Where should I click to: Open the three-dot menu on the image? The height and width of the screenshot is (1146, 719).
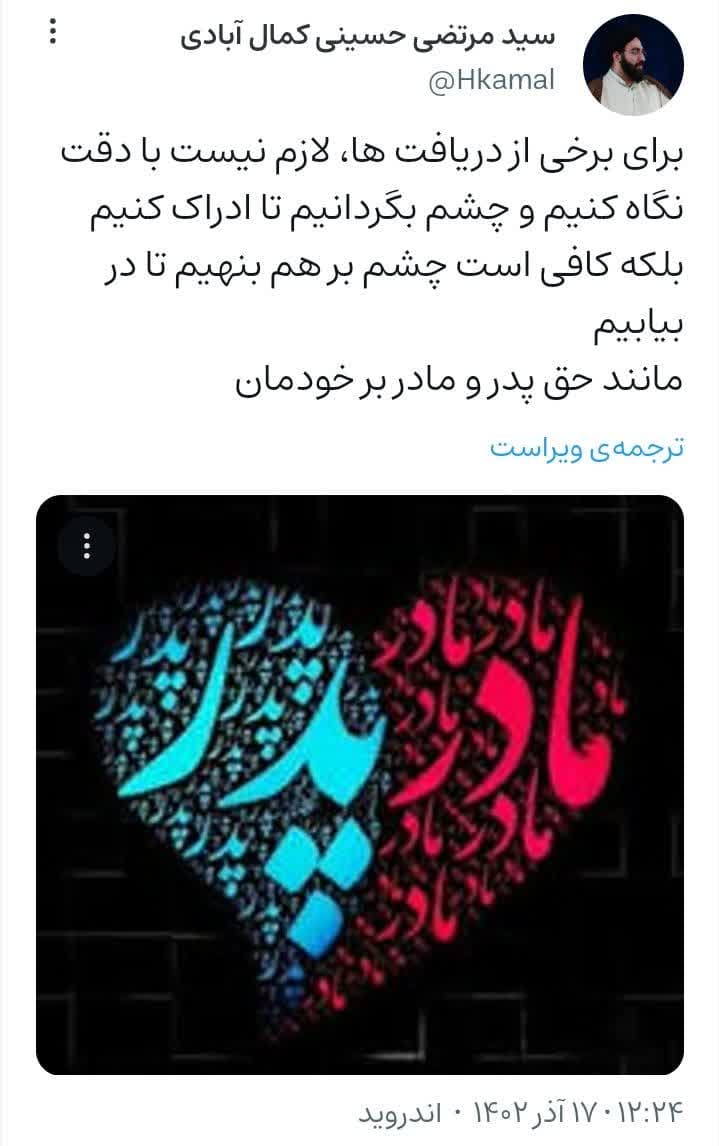coord(87,545)
